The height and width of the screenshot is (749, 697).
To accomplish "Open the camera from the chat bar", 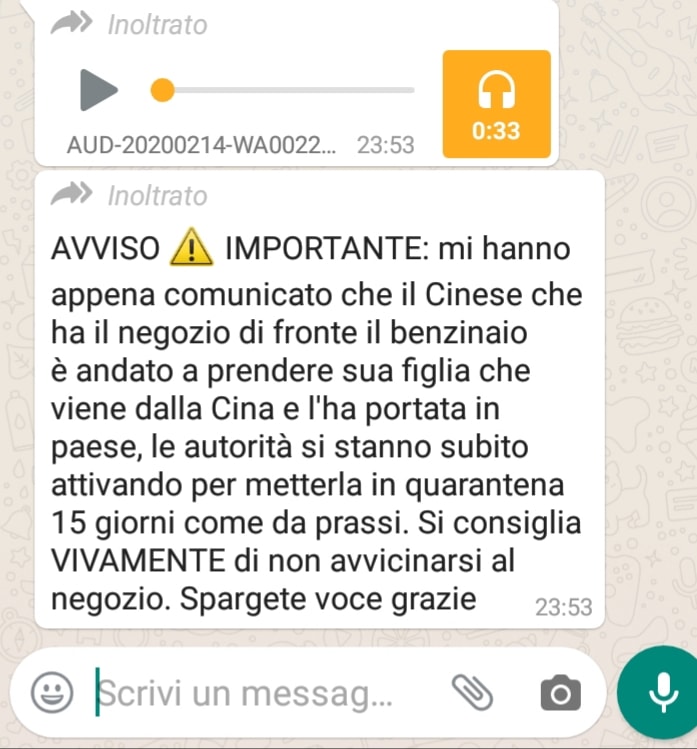I will click(x=560, y=691).
